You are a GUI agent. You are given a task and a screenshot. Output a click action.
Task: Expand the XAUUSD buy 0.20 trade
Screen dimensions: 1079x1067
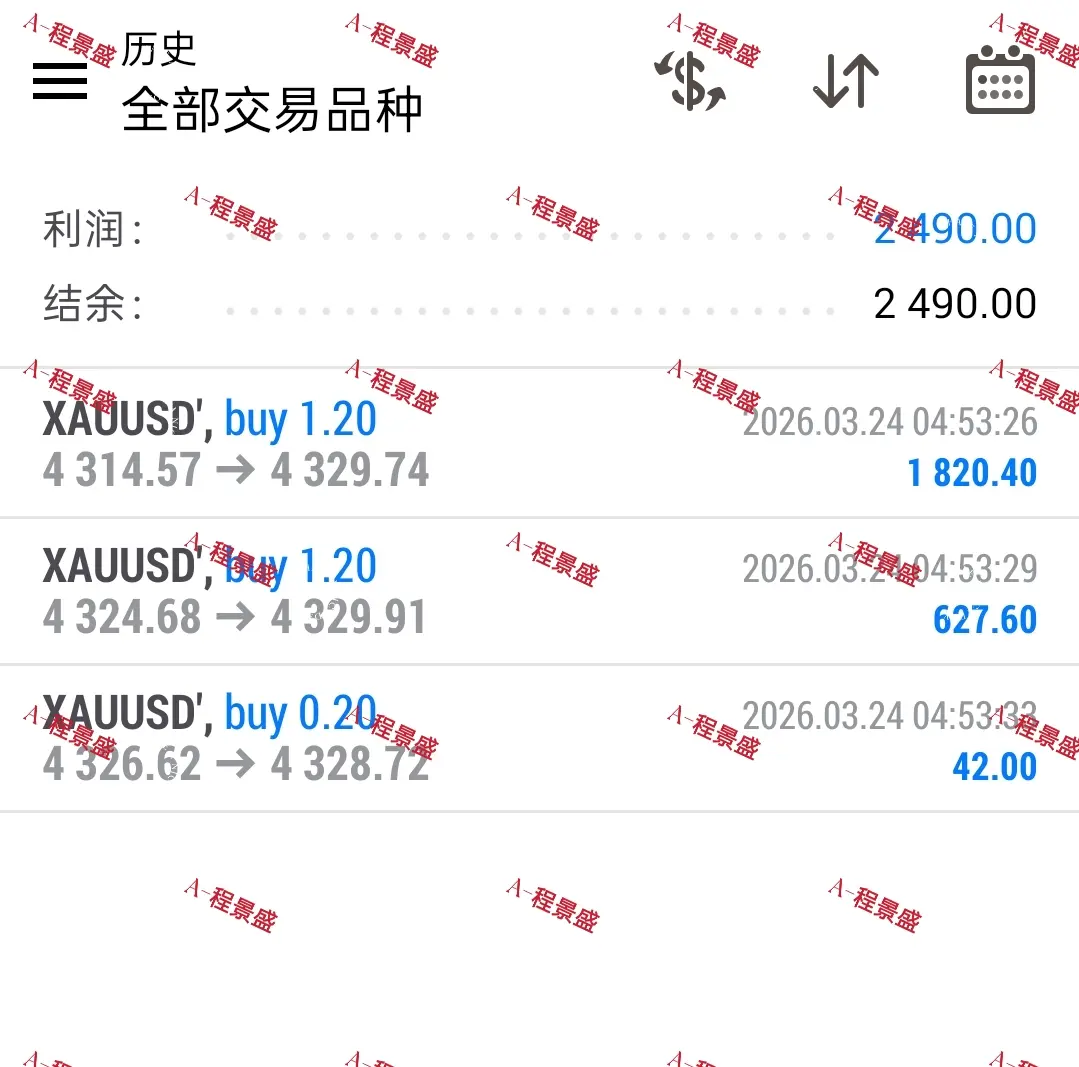click(x=539, y=739)
